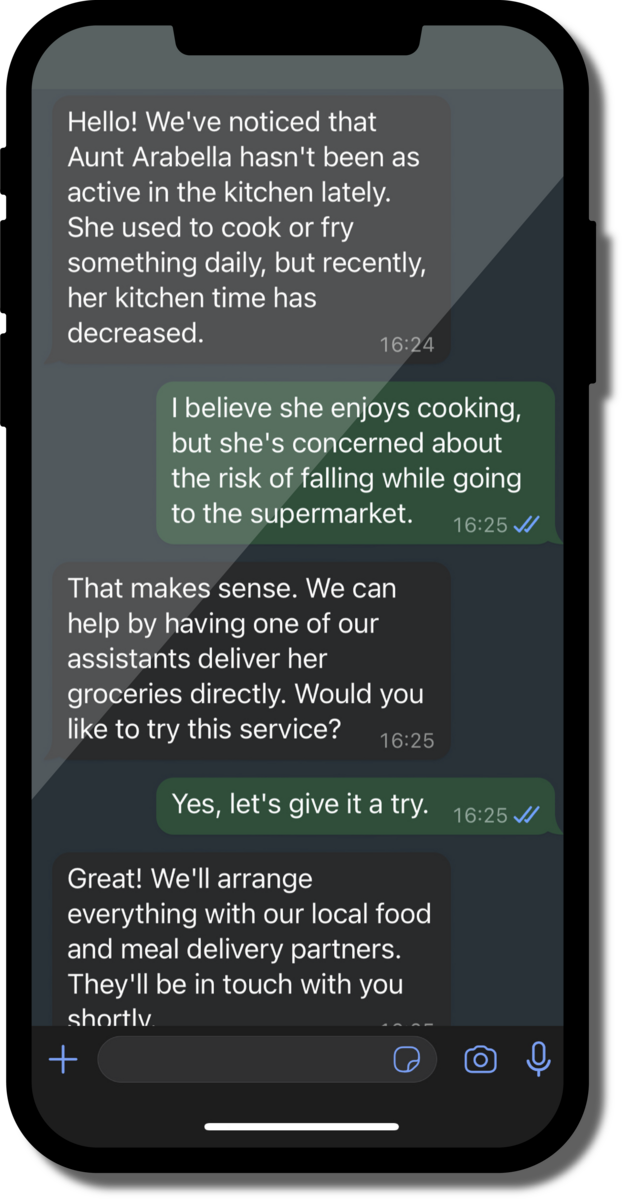Open the camera icon
Viewport: 623px width, 1200px height.
click(480, 1060)
